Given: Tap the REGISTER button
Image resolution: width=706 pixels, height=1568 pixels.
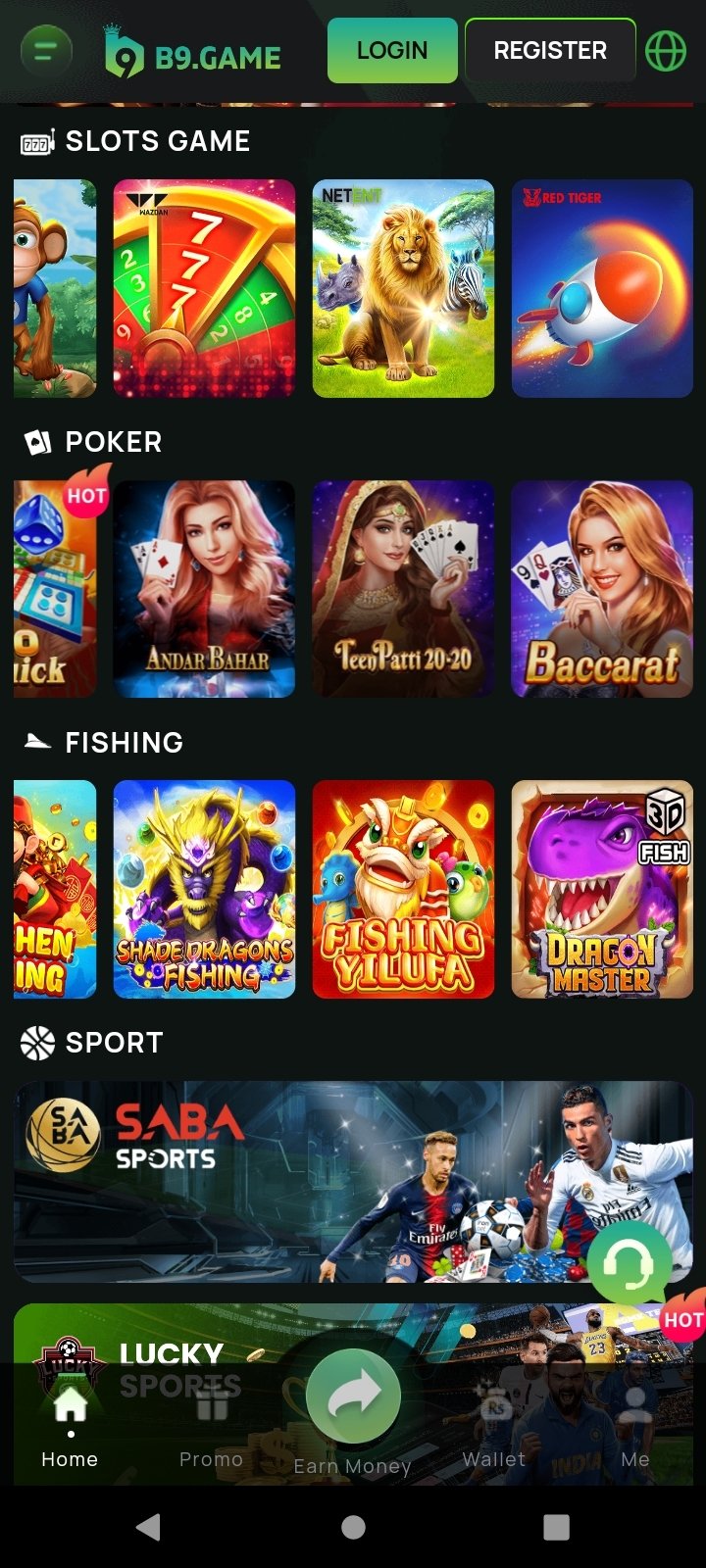Looking at the screenshot, I should 550,50.
